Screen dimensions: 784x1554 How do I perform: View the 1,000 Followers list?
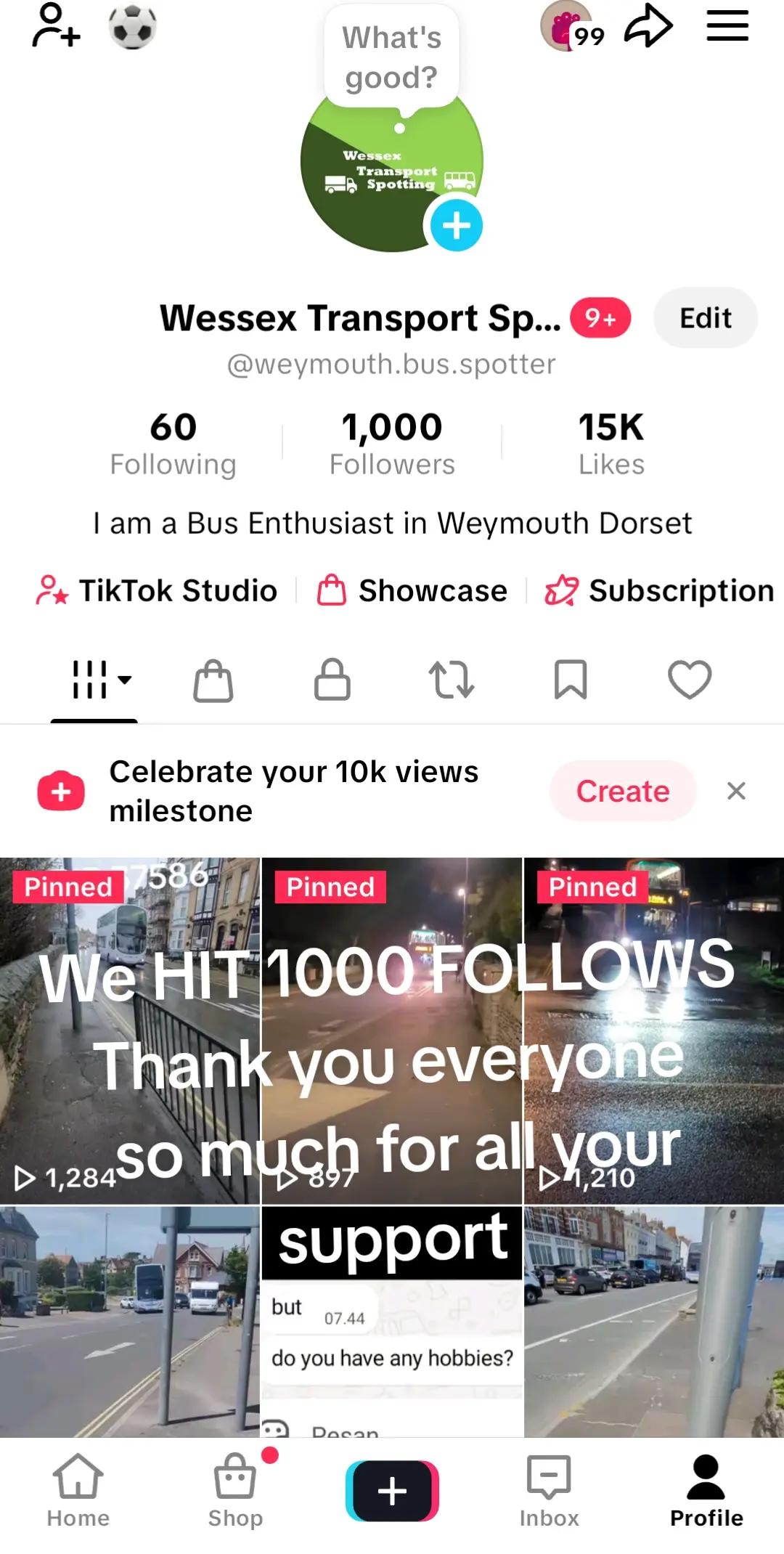click(392, 444)
